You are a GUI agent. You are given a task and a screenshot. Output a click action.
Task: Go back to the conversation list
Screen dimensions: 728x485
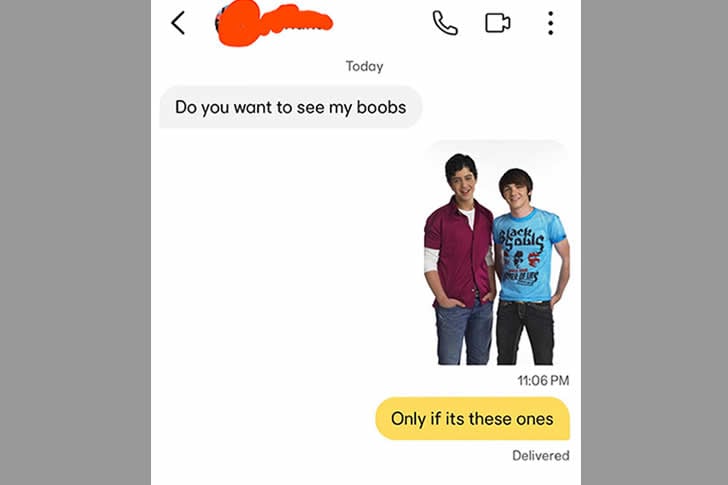point(178,23)
